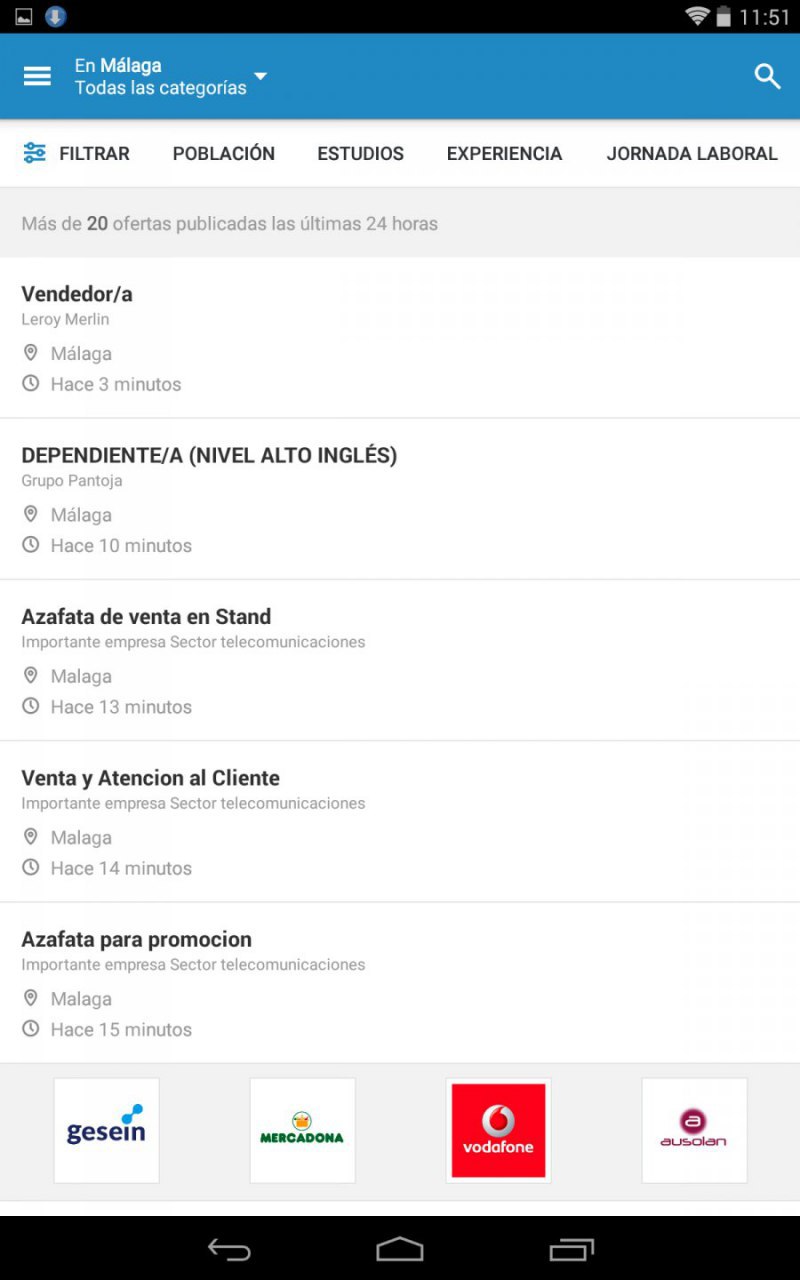The image size is (800, 1280).
Task: Open the Vodafone company tile
Action: (498, 1130)
